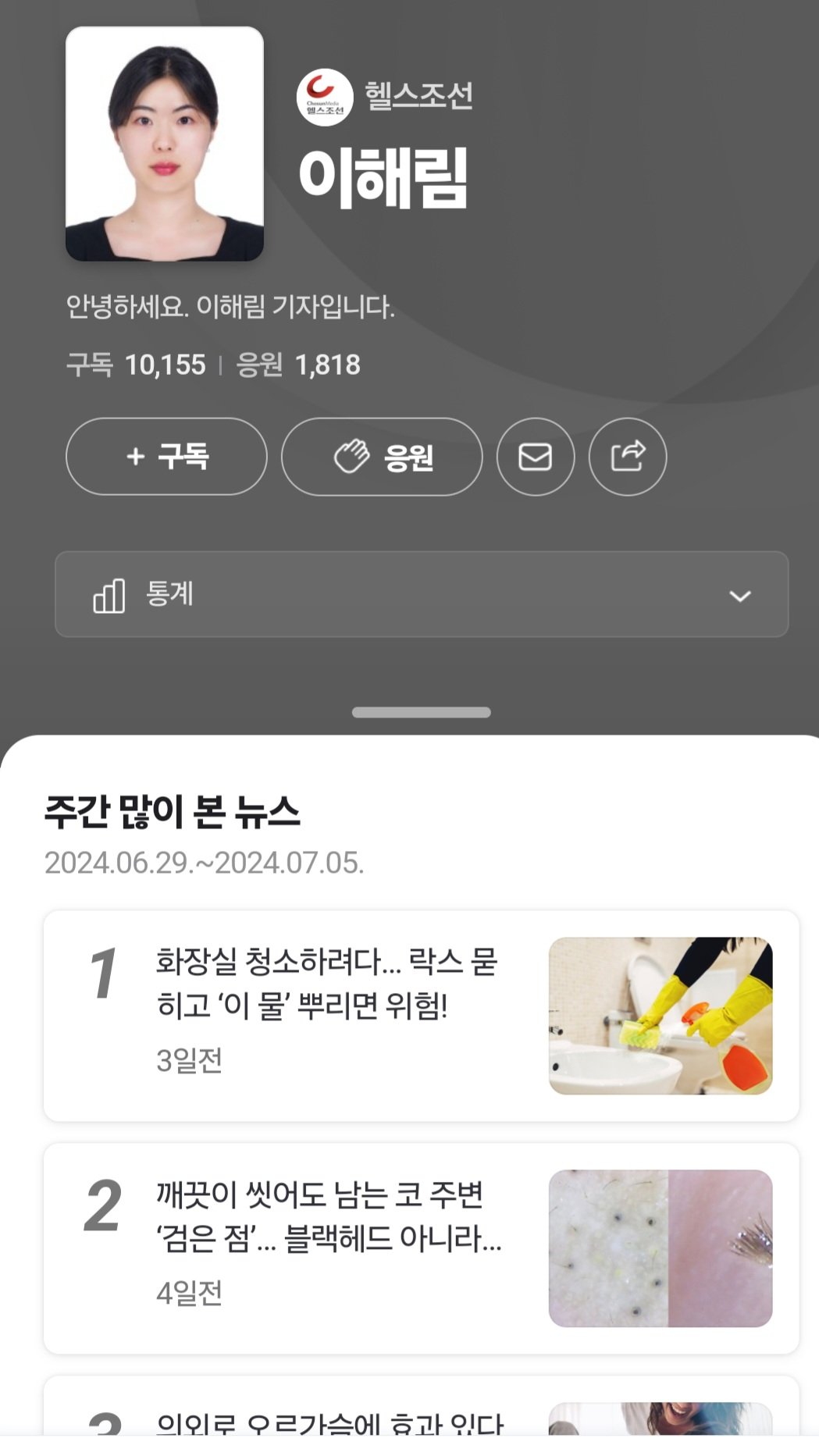Open the email envelope icon
The image size is (819, 1456).
pyautogui.click(x=536, y=457)
